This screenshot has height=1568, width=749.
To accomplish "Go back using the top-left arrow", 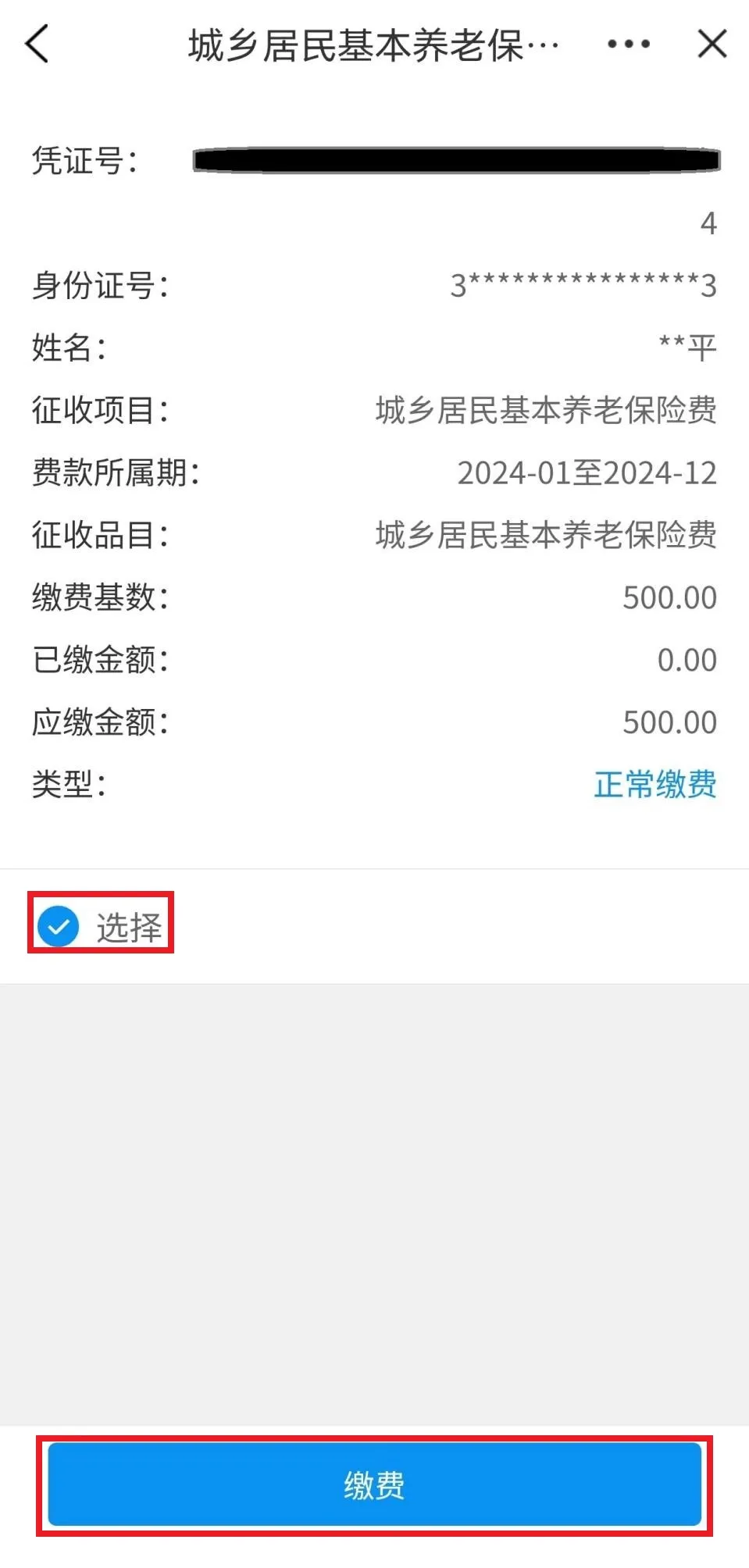I will pyautogui.click(x=37, y=44).
